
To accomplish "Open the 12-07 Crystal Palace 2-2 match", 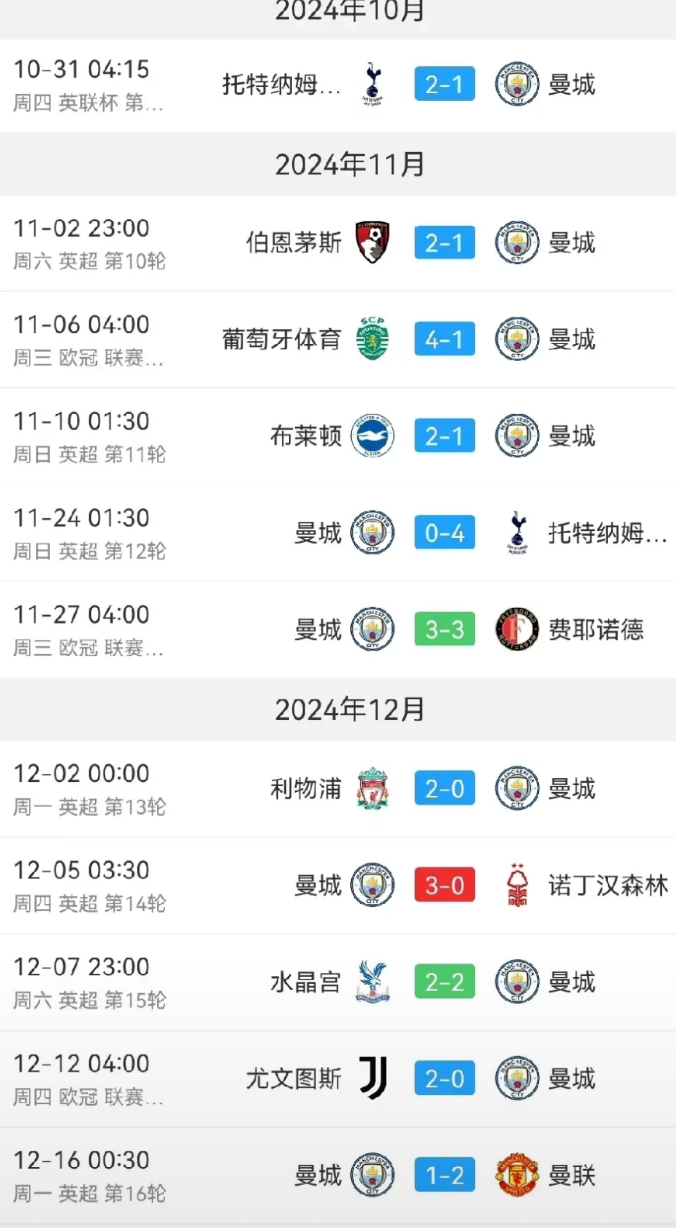I will pyautogui.click(x=338, y=983).
